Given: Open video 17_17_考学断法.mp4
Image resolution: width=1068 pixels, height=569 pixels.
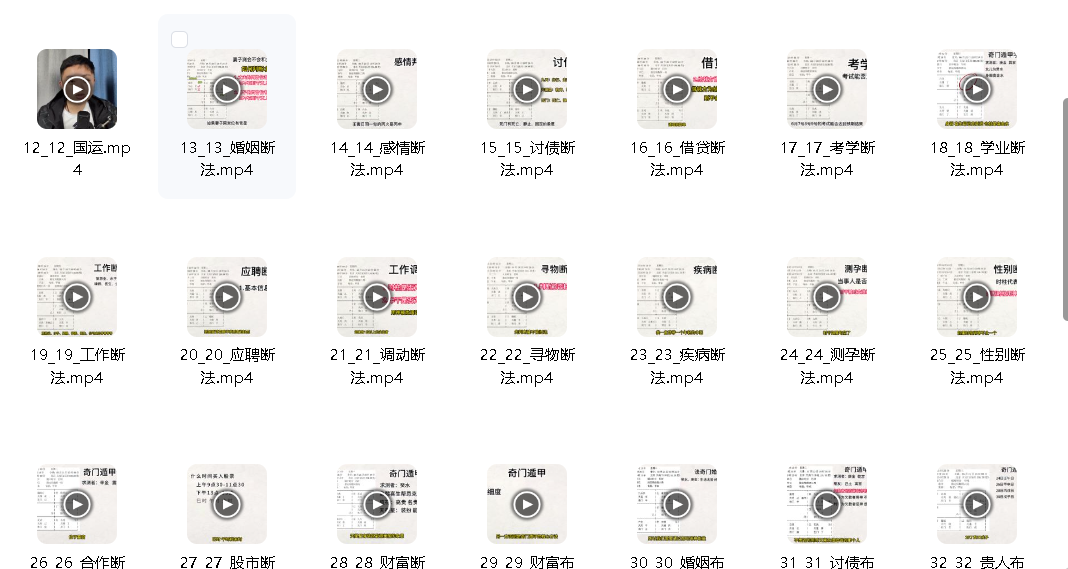Looking at the screenshot, I should coord(827,89).
